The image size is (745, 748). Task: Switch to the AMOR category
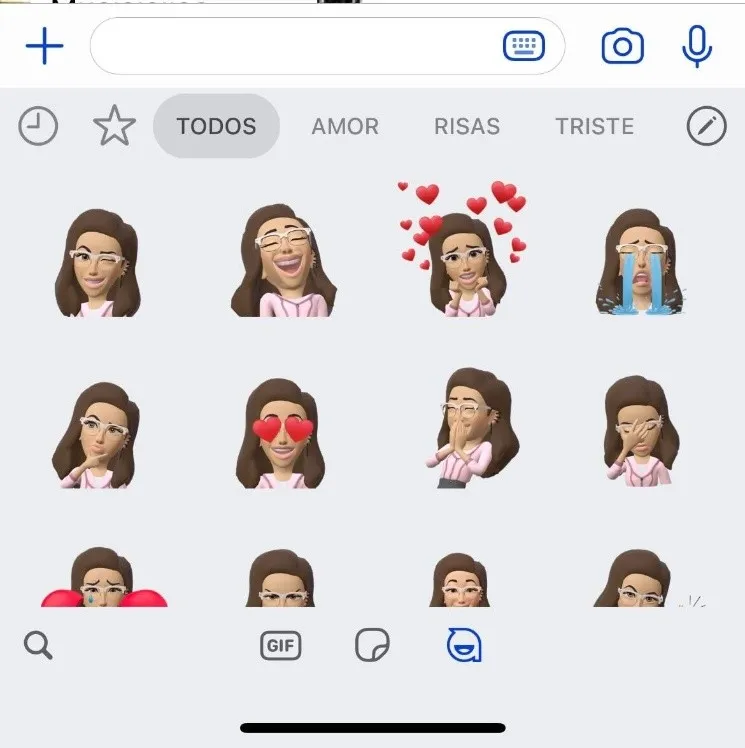(x=345, y=127)
